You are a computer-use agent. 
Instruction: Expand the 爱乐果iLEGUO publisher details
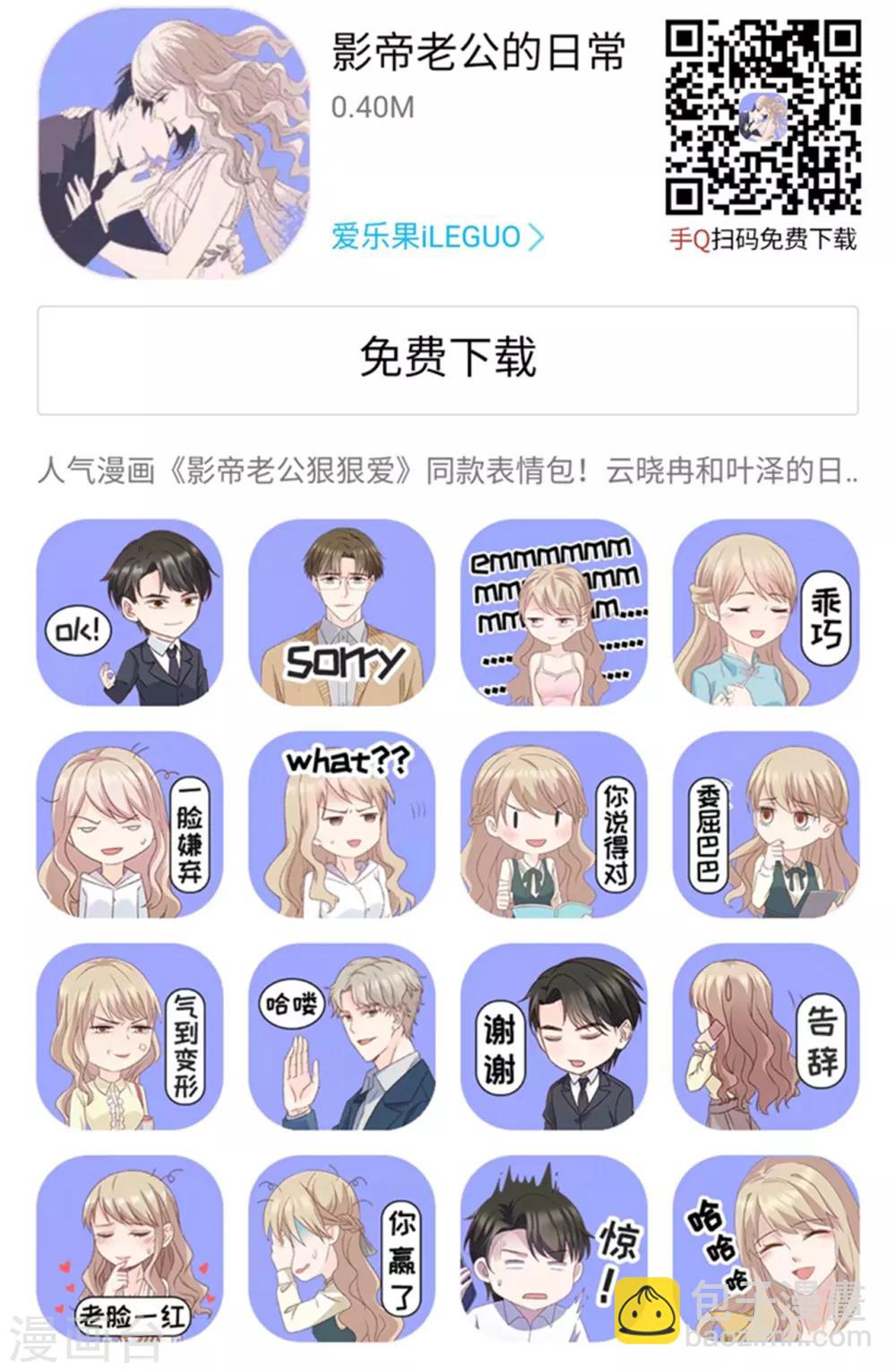click(x=435, y=237)
